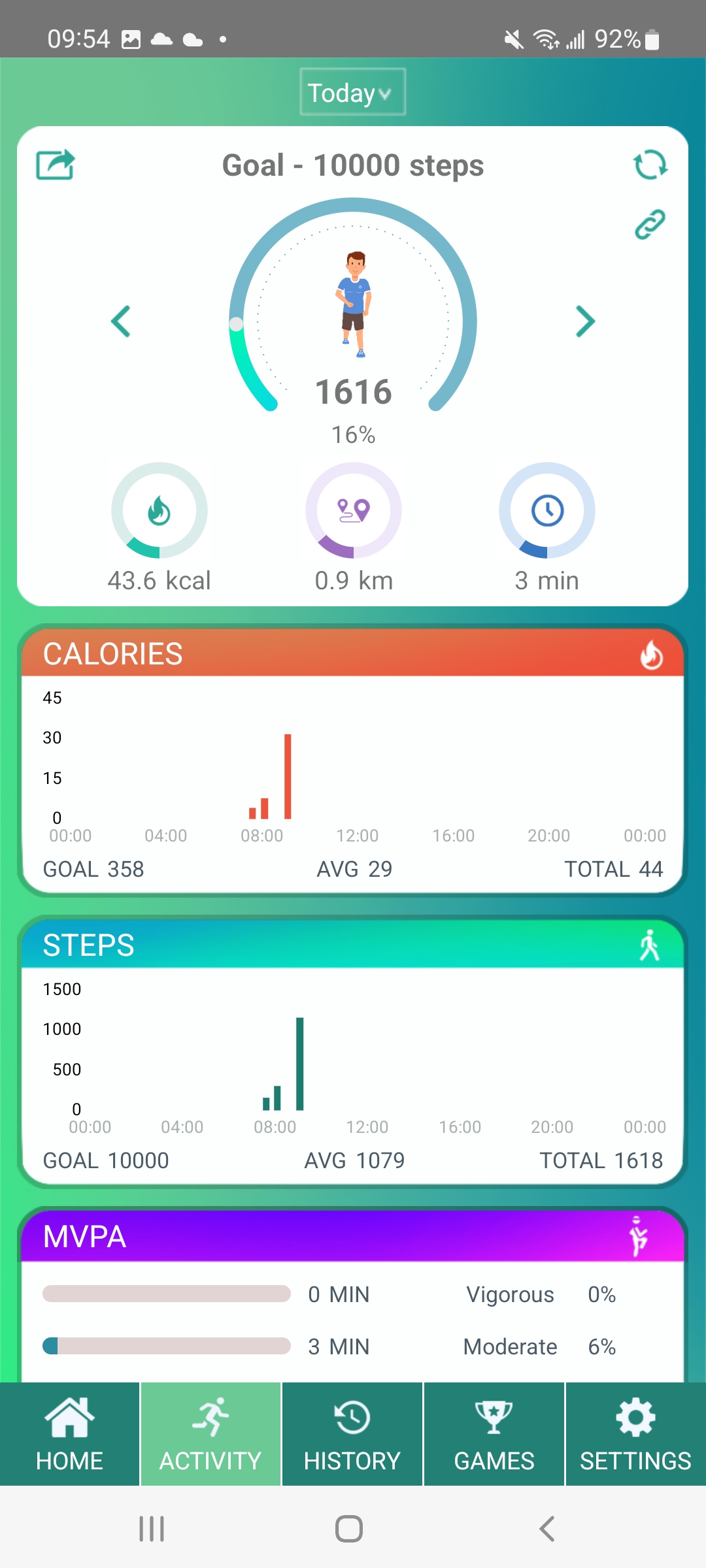Go to previous metric with left arrow
The width and height of the screenshot is (706, 1568).
click(x=121, y=321)
